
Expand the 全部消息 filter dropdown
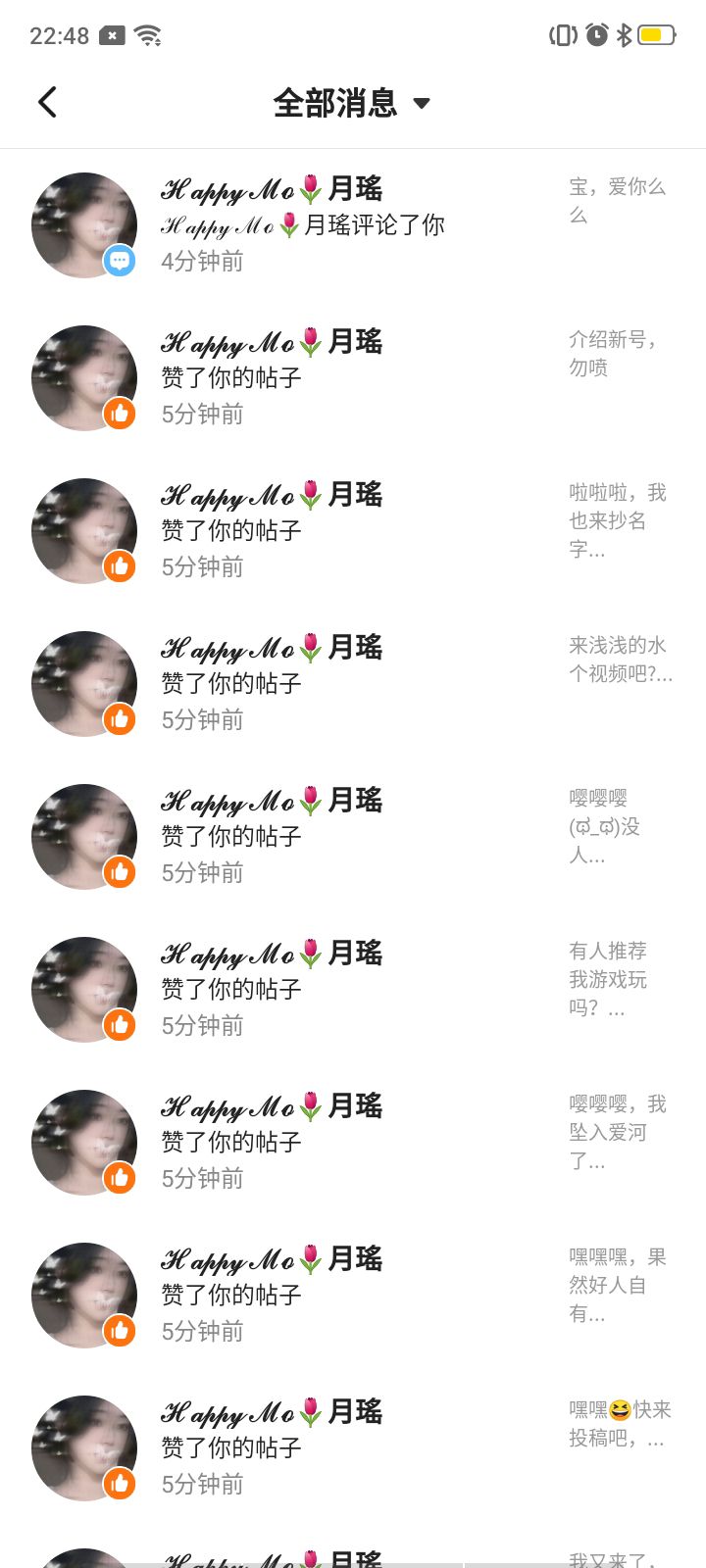click(351, 103)
